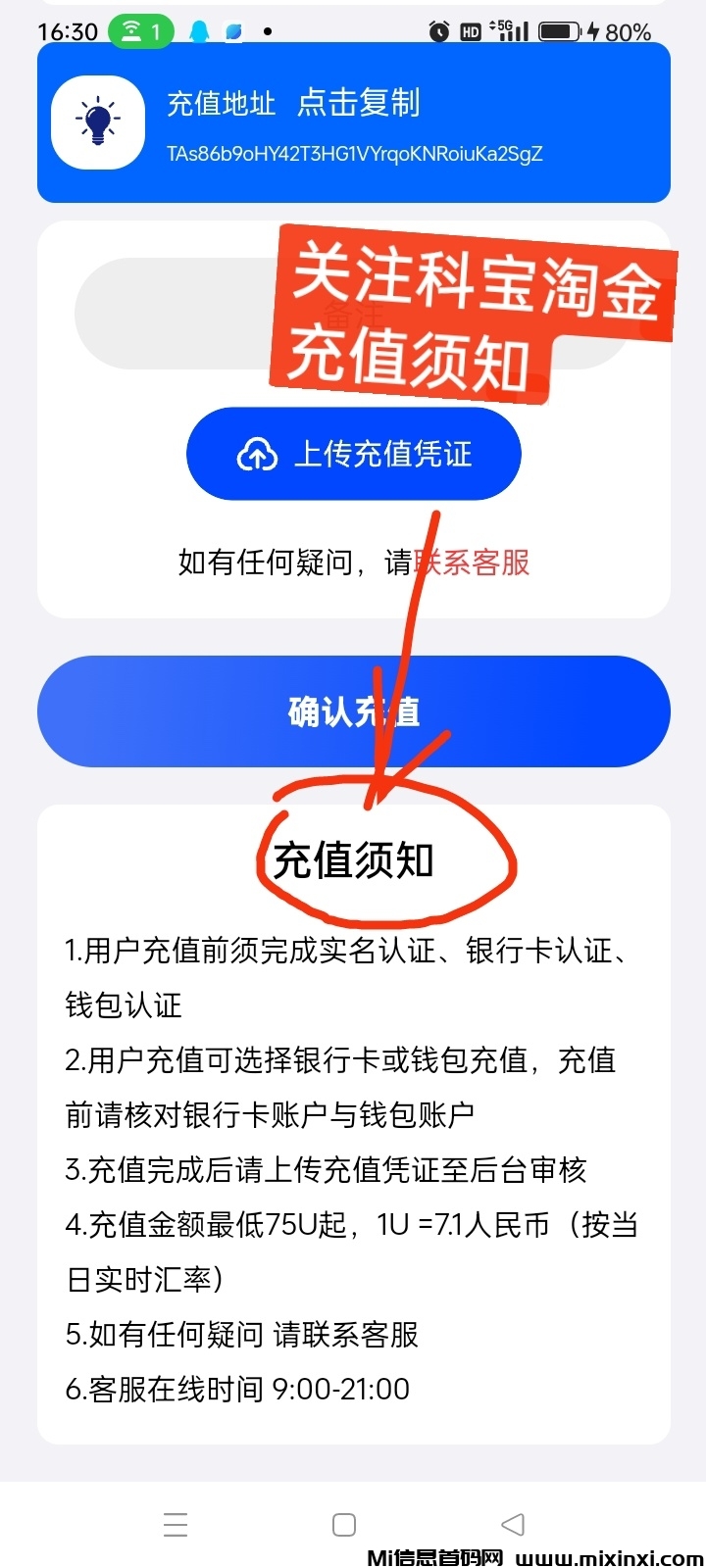Open the 联系客服 customer service link
This screenshot has height=1568, width=706.
coord(474,563)
